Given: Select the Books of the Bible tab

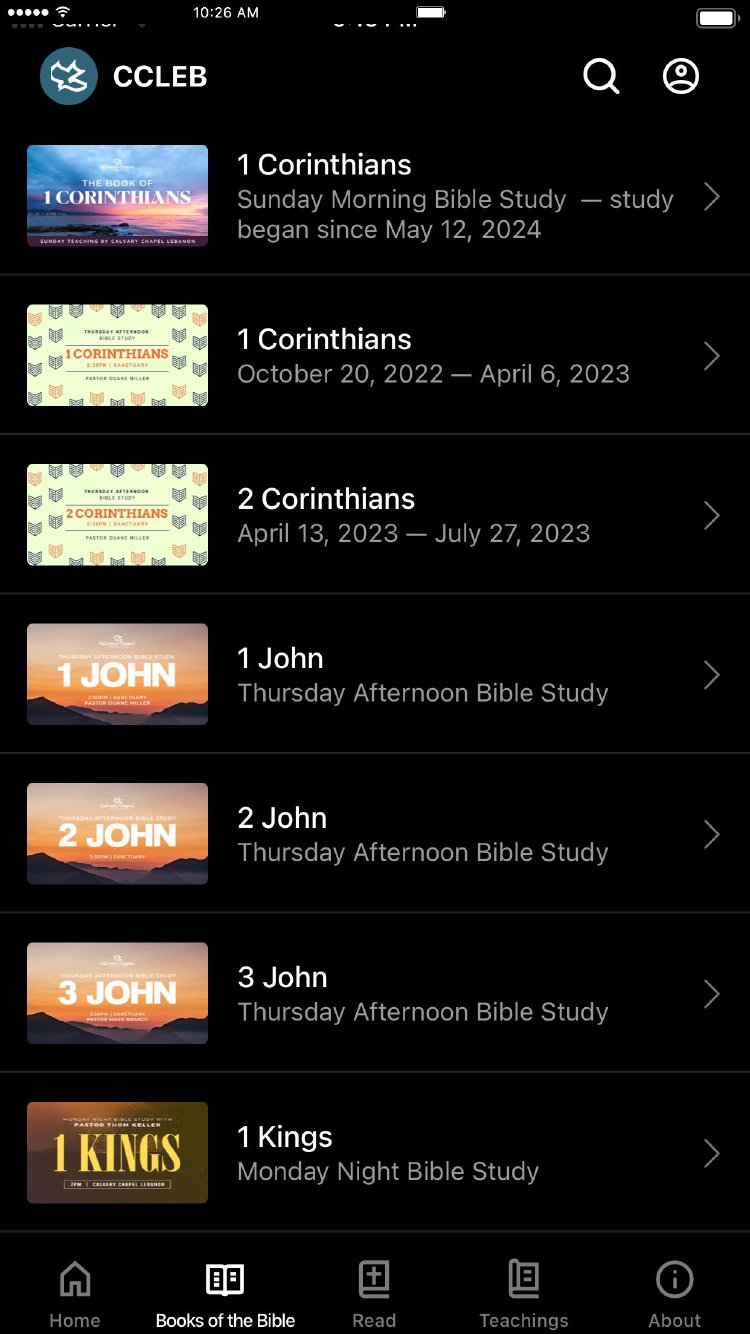Looking at the screenshot, I should (225, 1294).
